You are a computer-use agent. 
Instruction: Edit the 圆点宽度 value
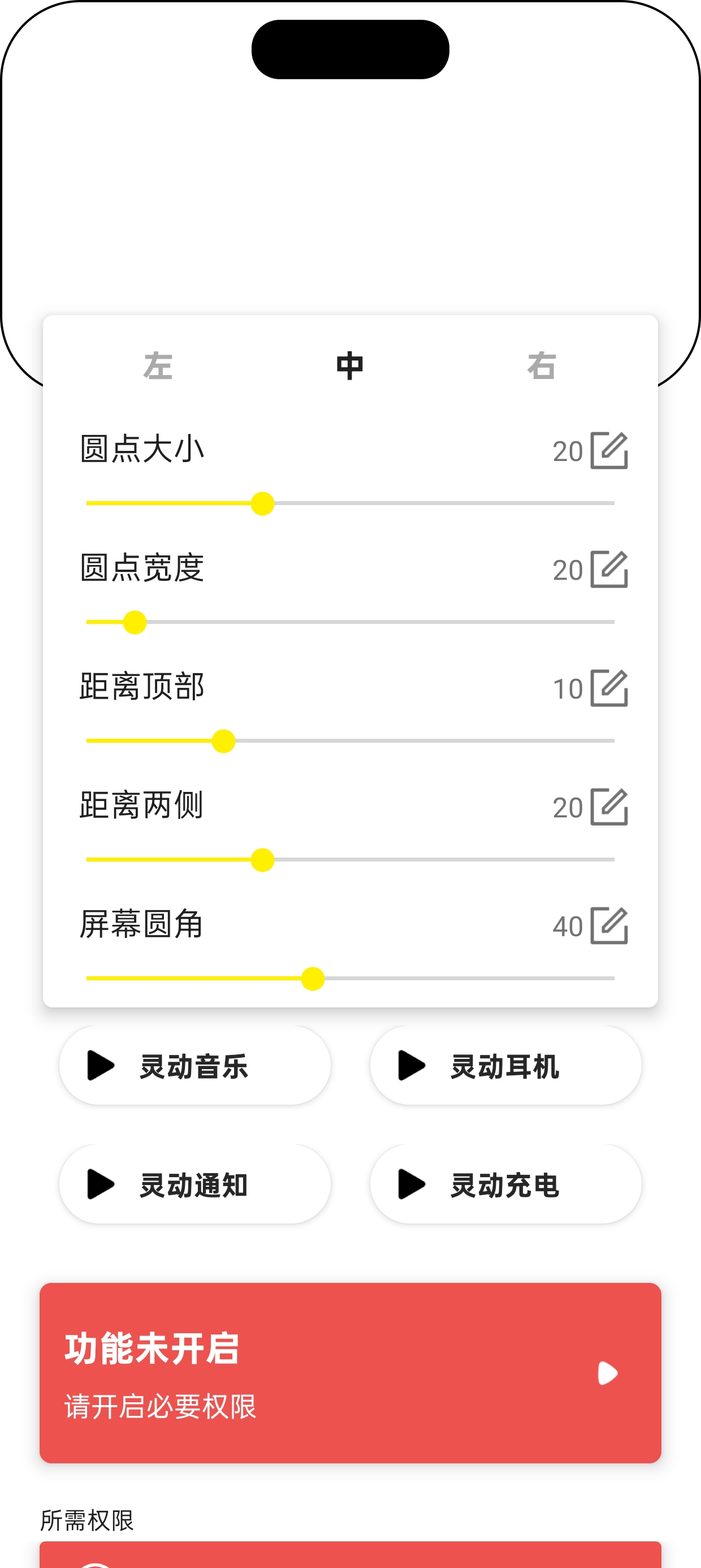pos(609,570)
